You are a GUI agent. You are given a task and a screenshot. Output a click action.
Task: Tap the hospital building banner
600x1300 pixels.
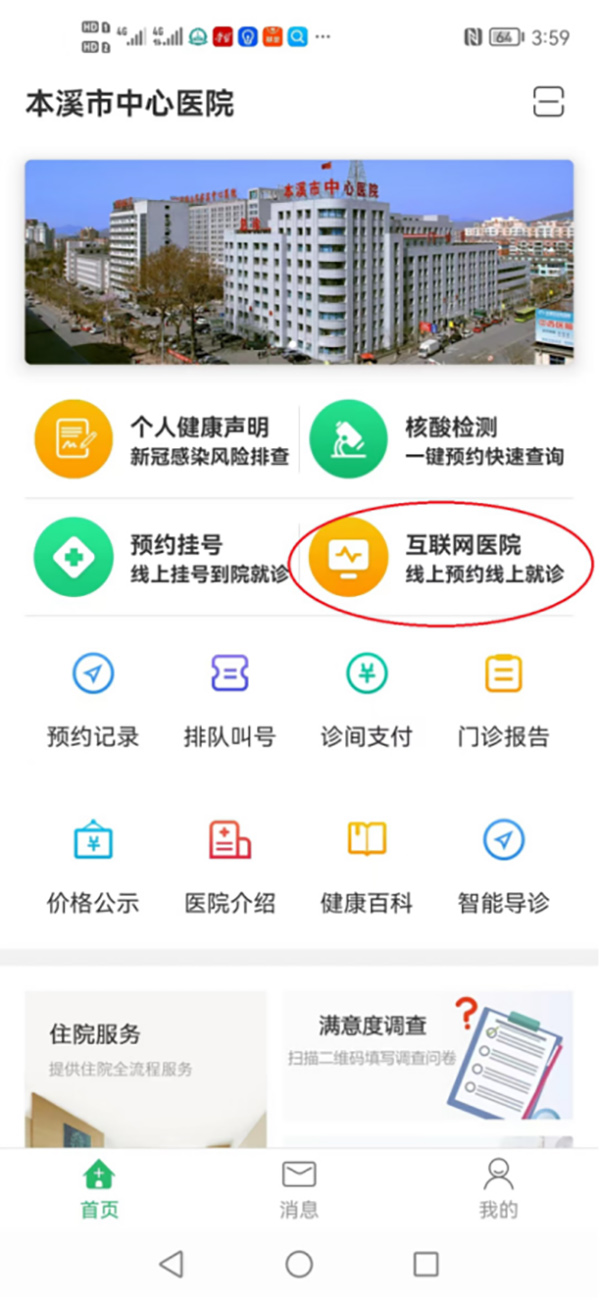click(x=299, y=262)
